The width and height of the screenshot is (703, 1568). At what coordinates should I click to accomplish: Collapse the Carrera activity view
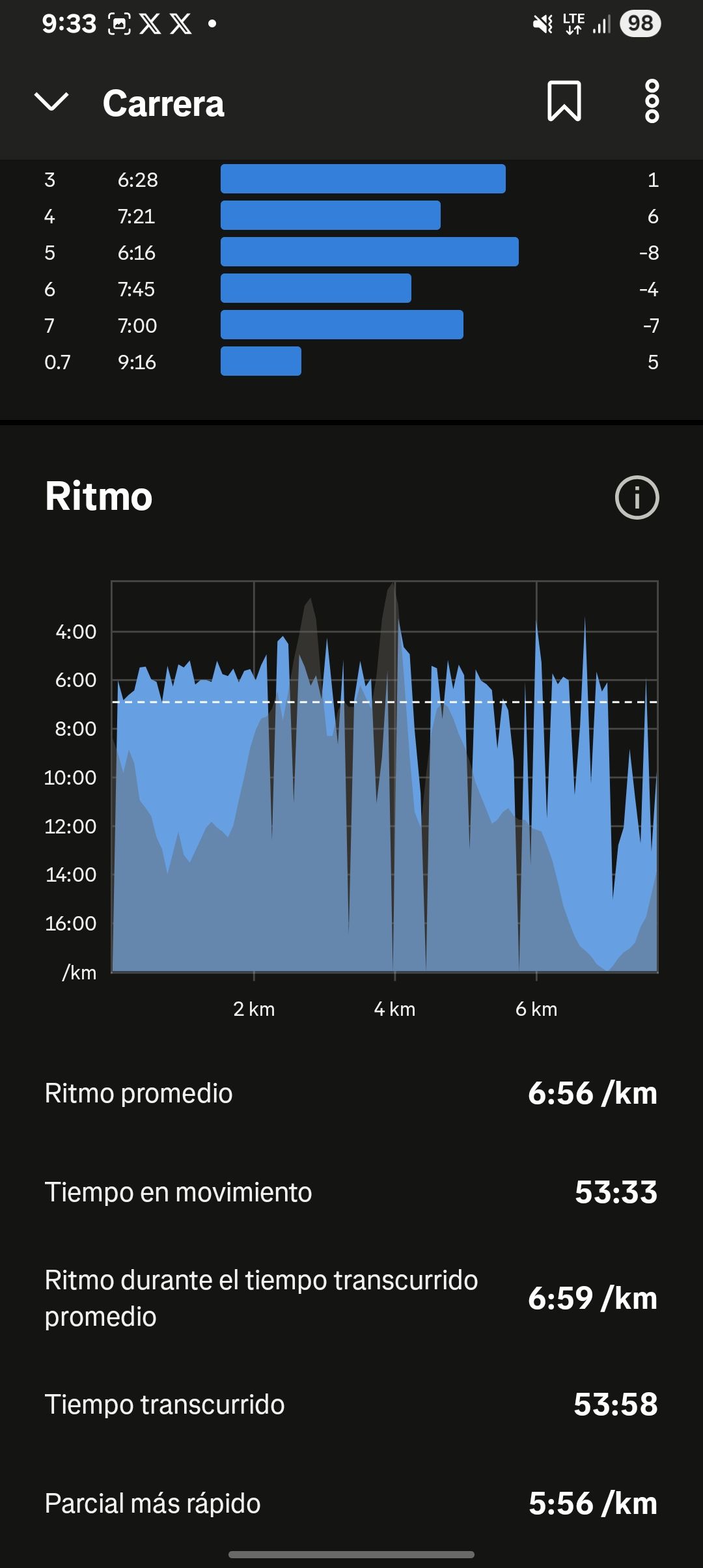[x=51, y=102]
